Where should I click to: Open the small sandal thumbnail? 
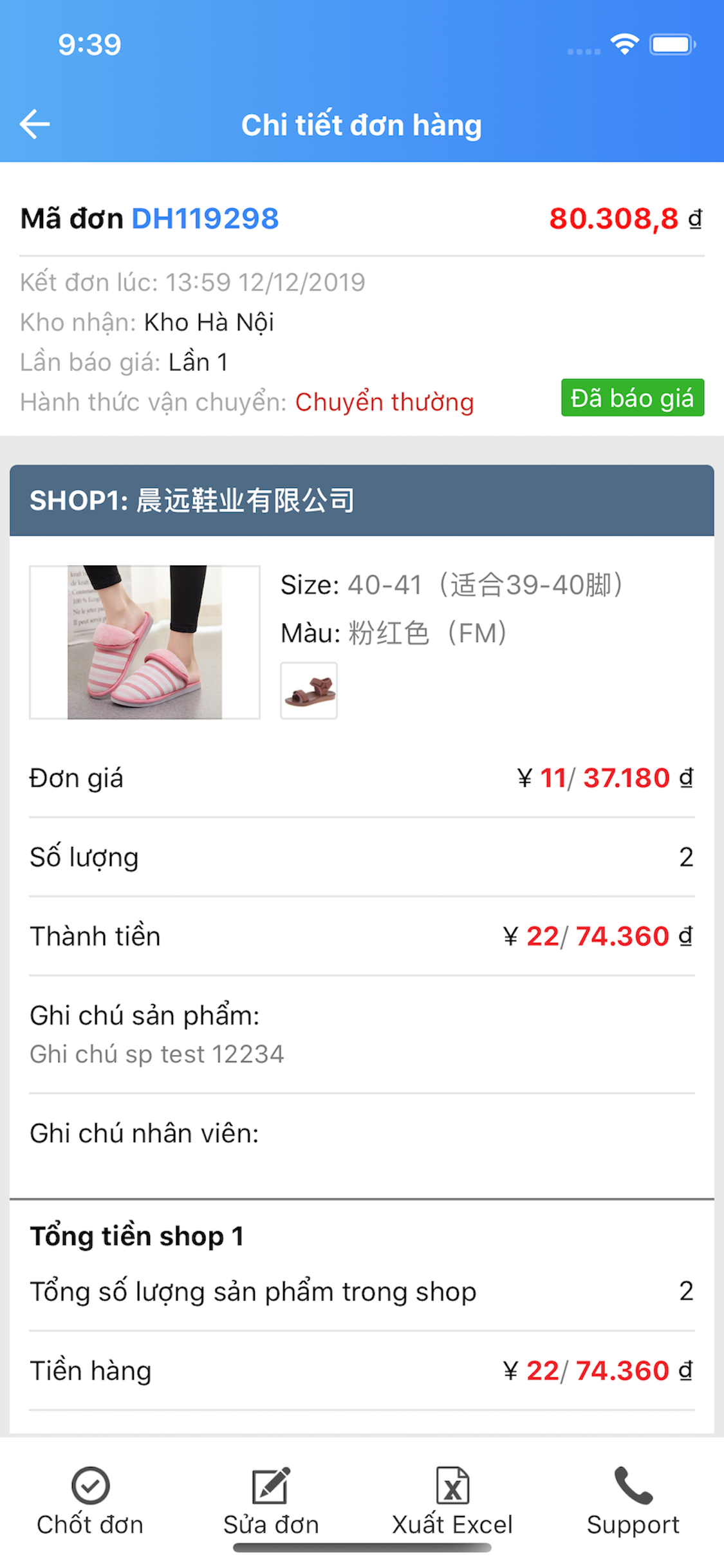pos(309,691)
